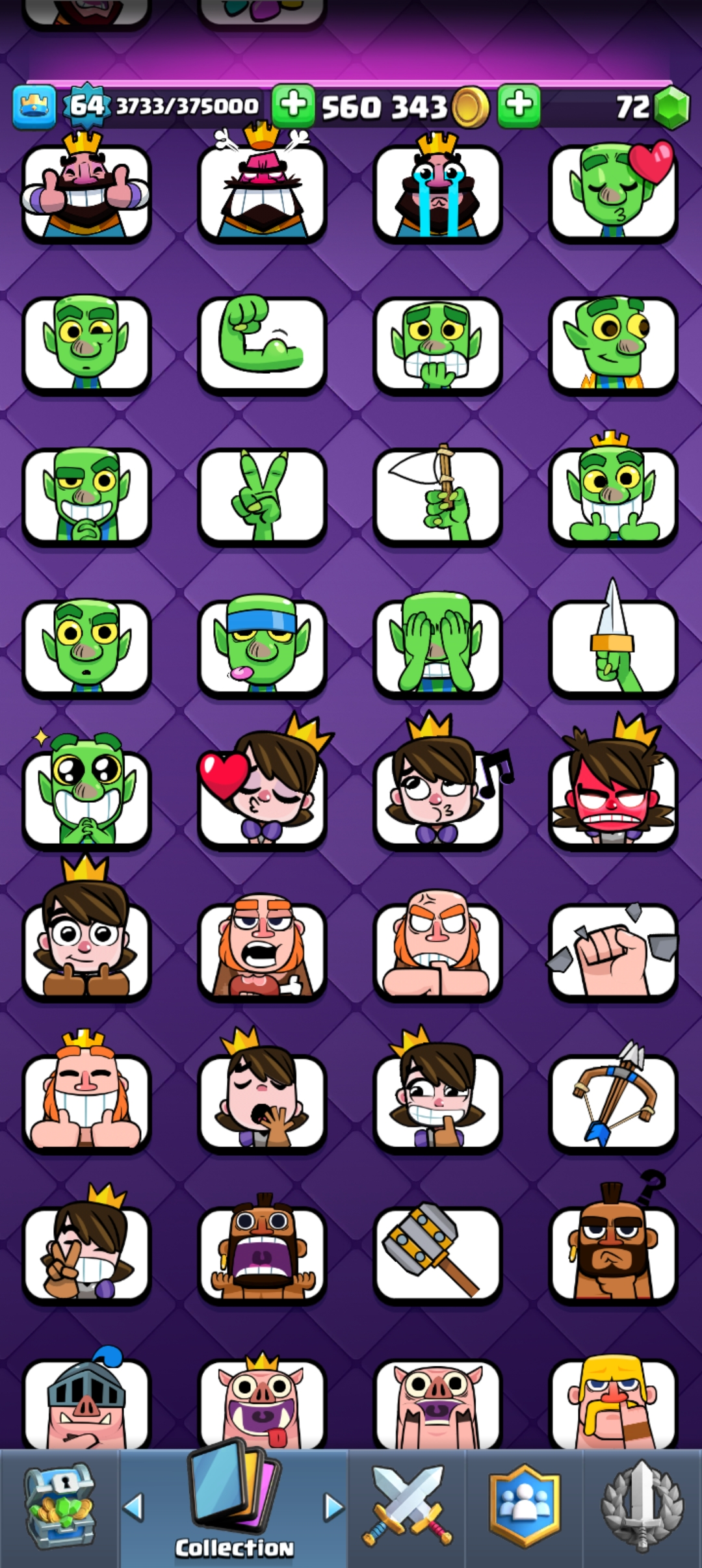Tap the left arrow beside Collection
Image resolution: width=702 pixels, height=1568 pixels.
click(x=133, y=1508)
